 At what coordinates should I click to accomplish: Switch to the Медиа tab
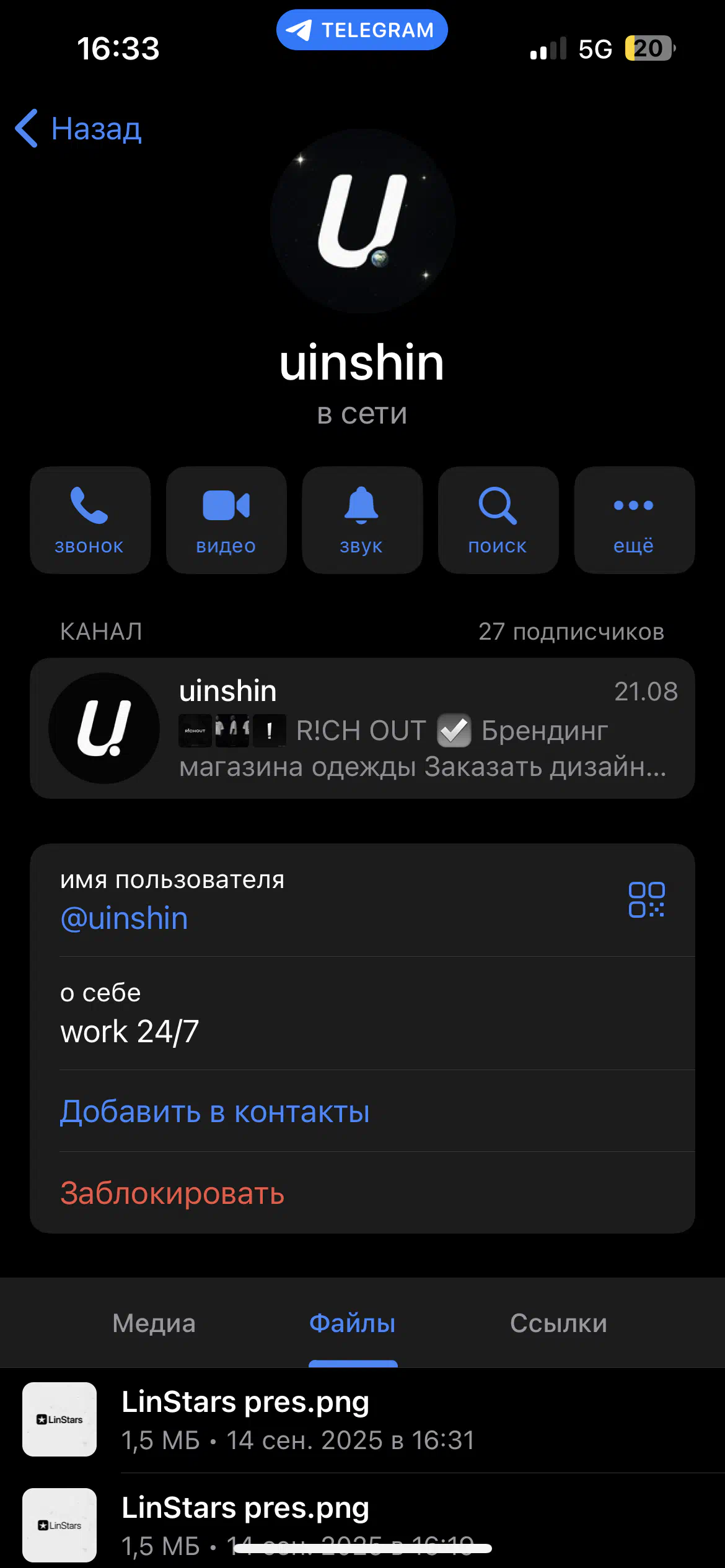coord(154,1323)
